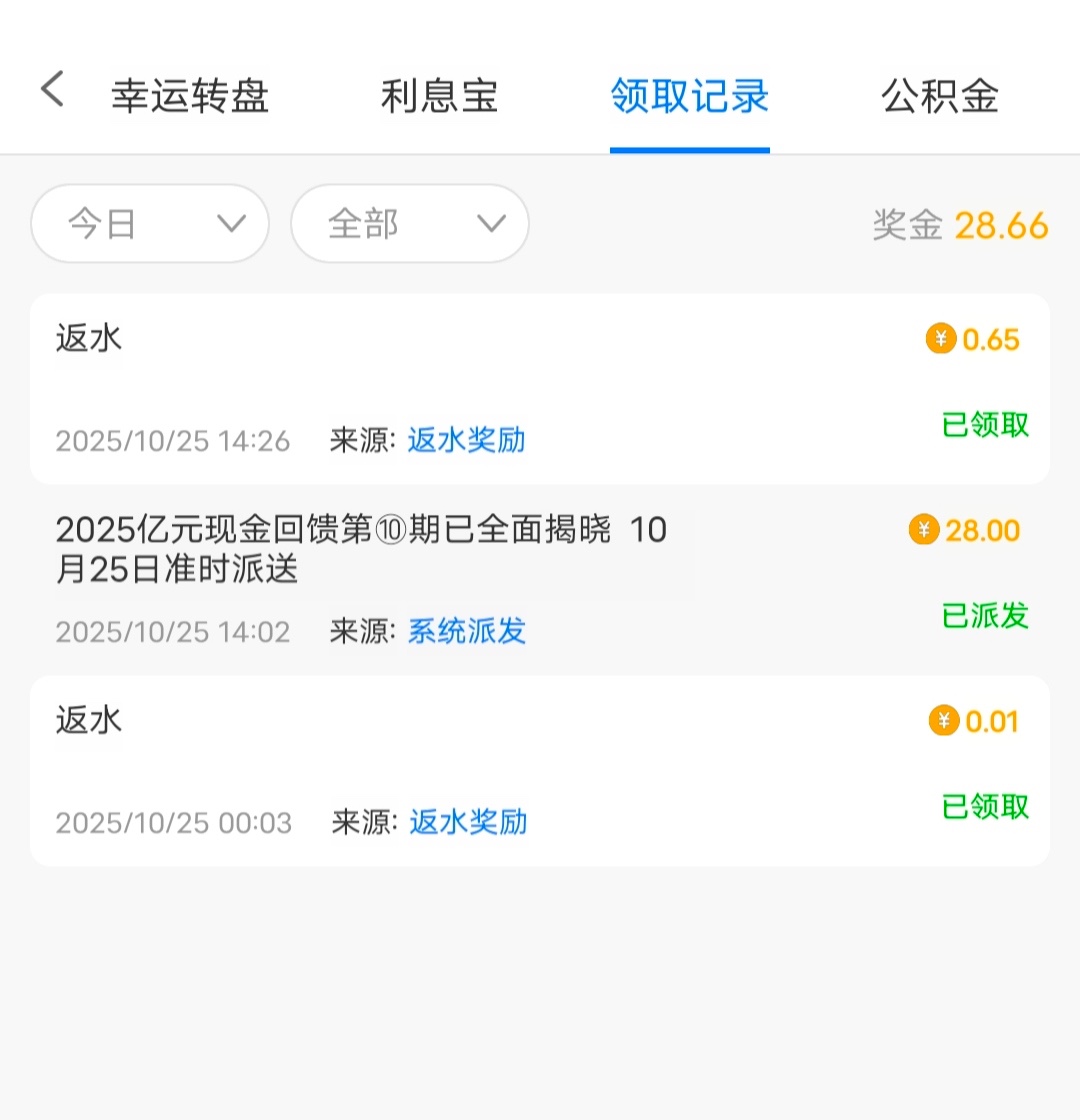
Task: Switch to the 公积金 tab
Action: (940, 97)
